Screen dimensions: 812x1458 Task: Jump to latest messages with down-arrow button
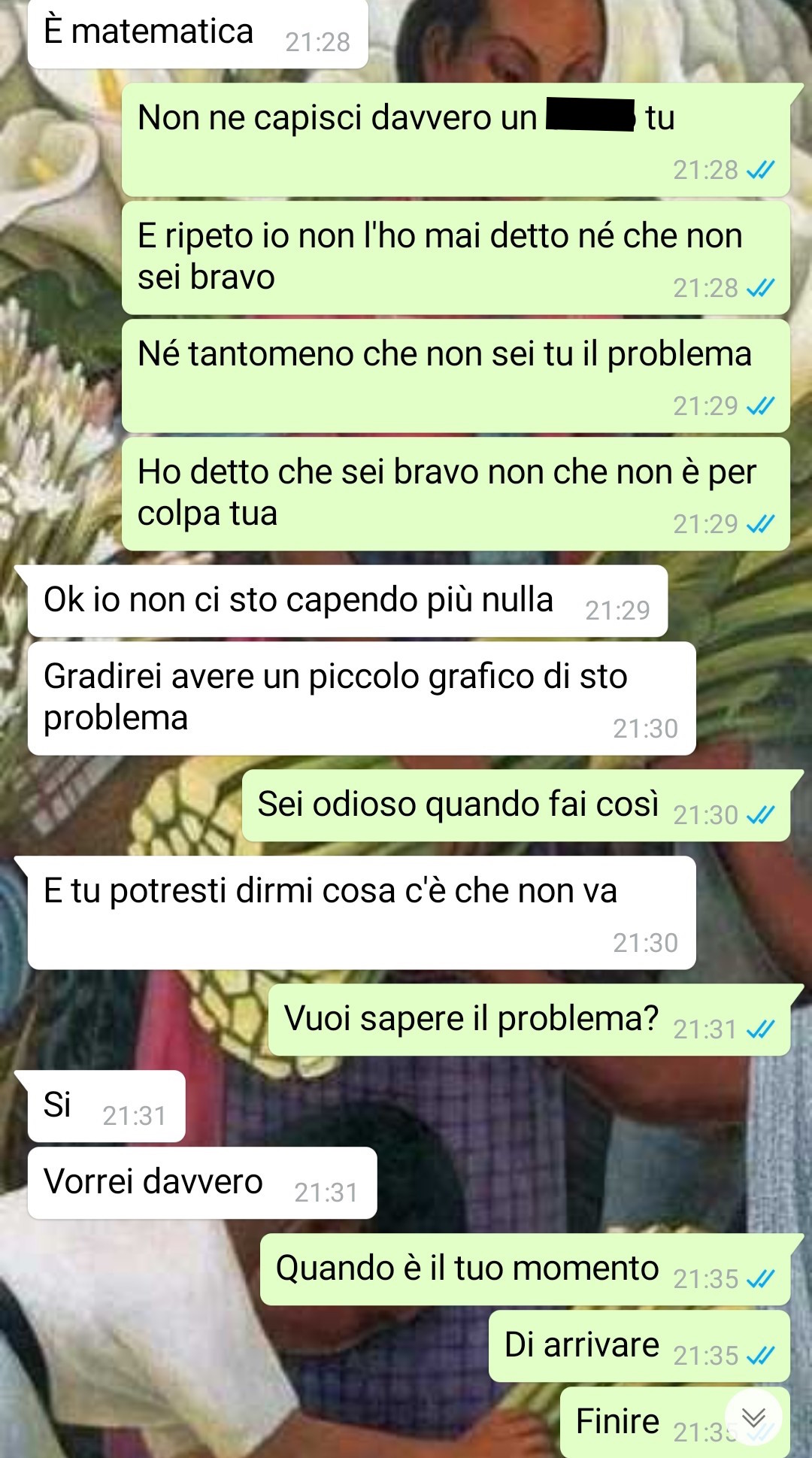pyautogui.click(x=753, y=1417)
